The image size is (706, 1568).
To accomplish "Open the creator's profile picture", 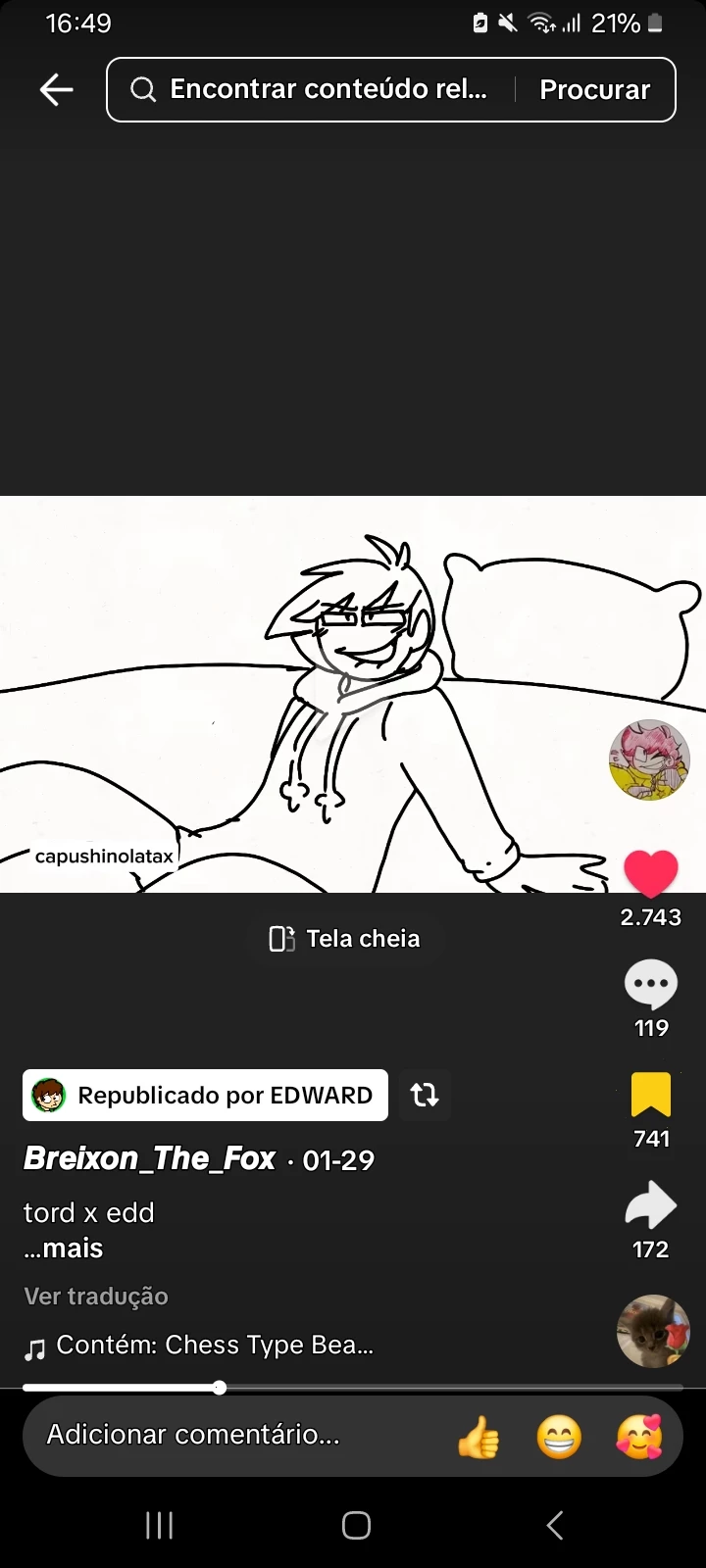I will tap(650, 760).
